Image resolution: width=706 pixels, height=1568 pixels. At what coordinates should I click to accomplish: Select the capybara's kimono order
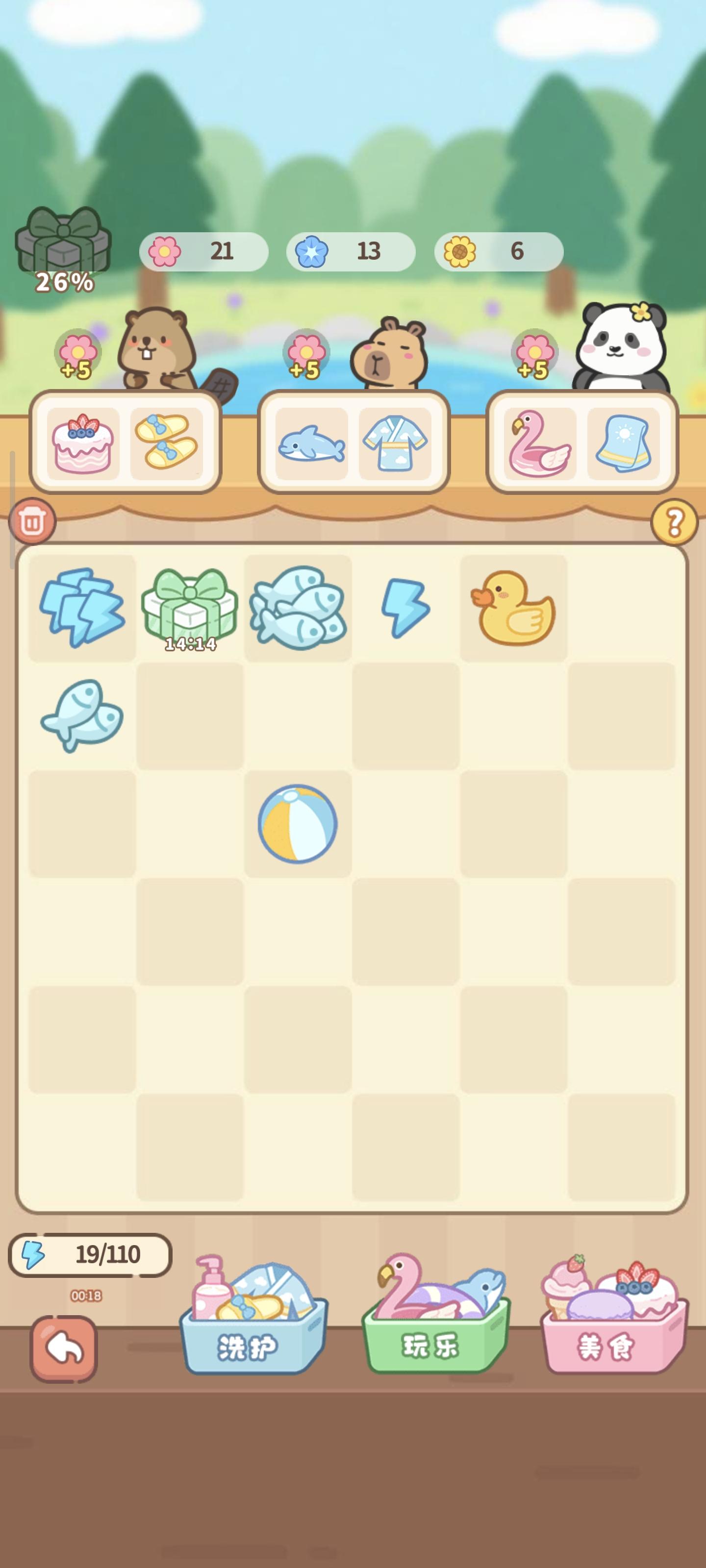click(x=394, y=443)
